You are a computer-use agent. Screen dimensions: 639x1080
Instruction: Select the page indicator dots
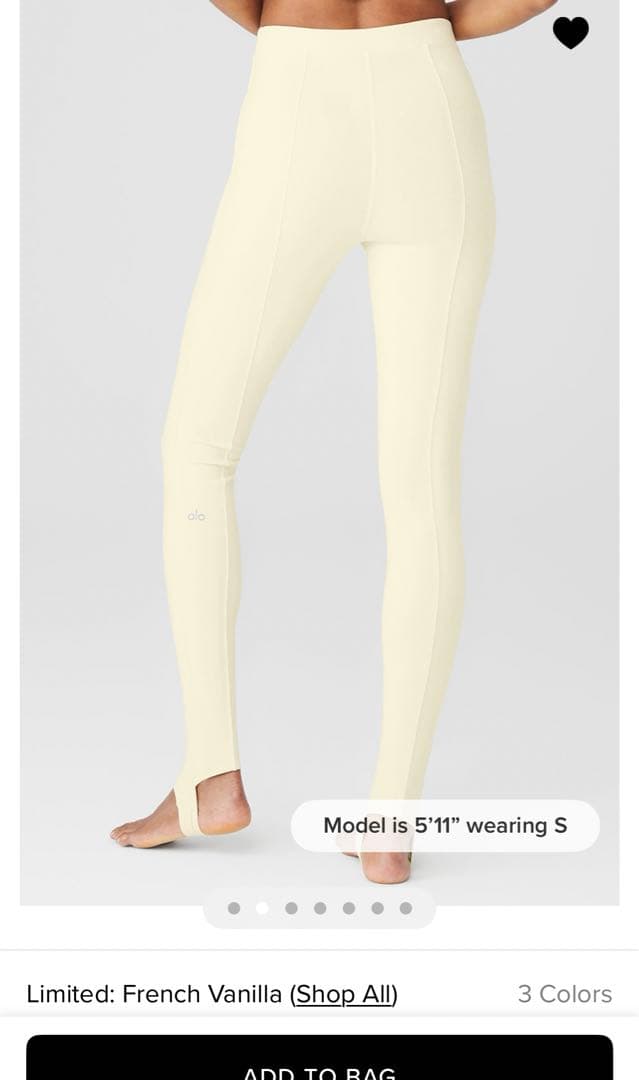point(319,908)
